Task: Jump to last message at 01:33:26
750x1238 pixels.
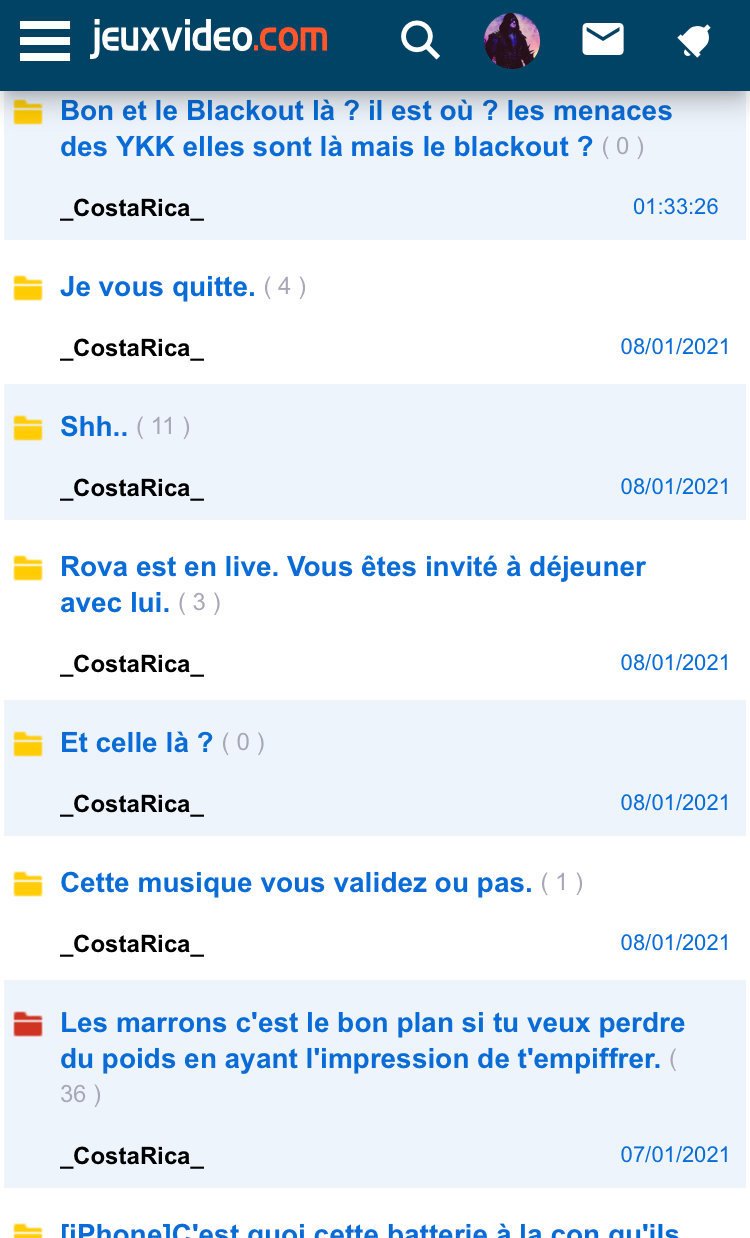Action: [675, 207]
